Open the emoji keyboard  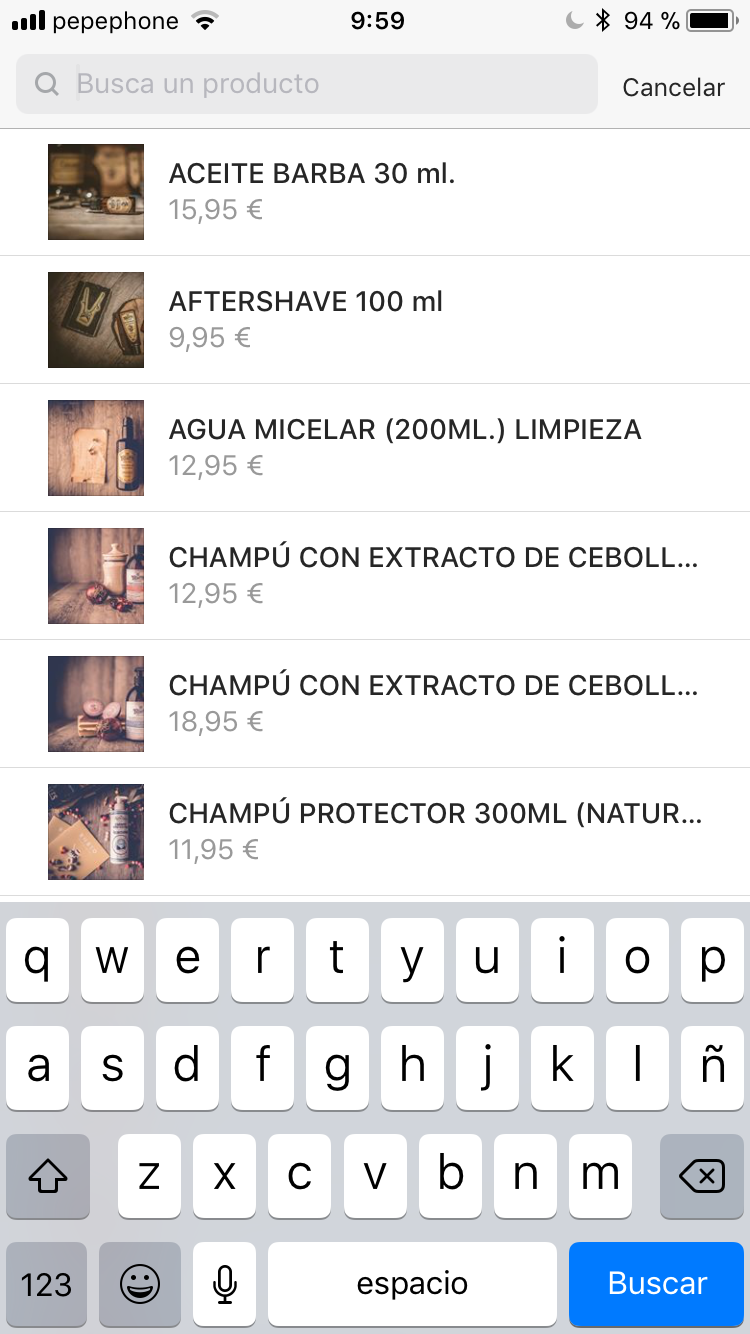tap(140, 1283)
